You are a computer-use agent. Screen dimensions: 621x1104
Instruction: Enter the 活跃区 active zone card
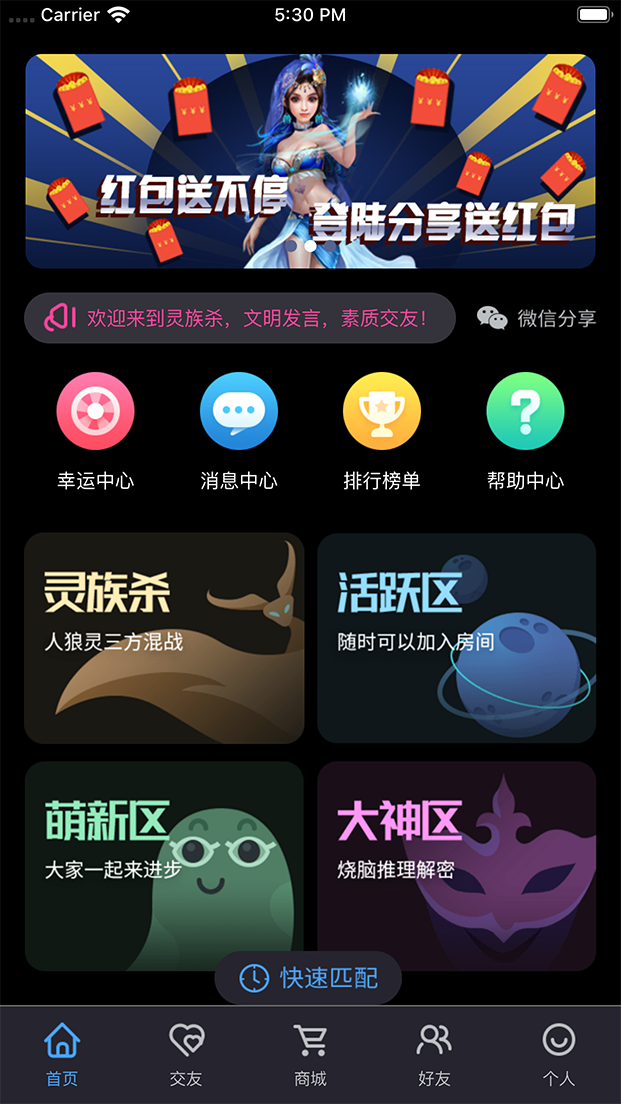point(456,638)
